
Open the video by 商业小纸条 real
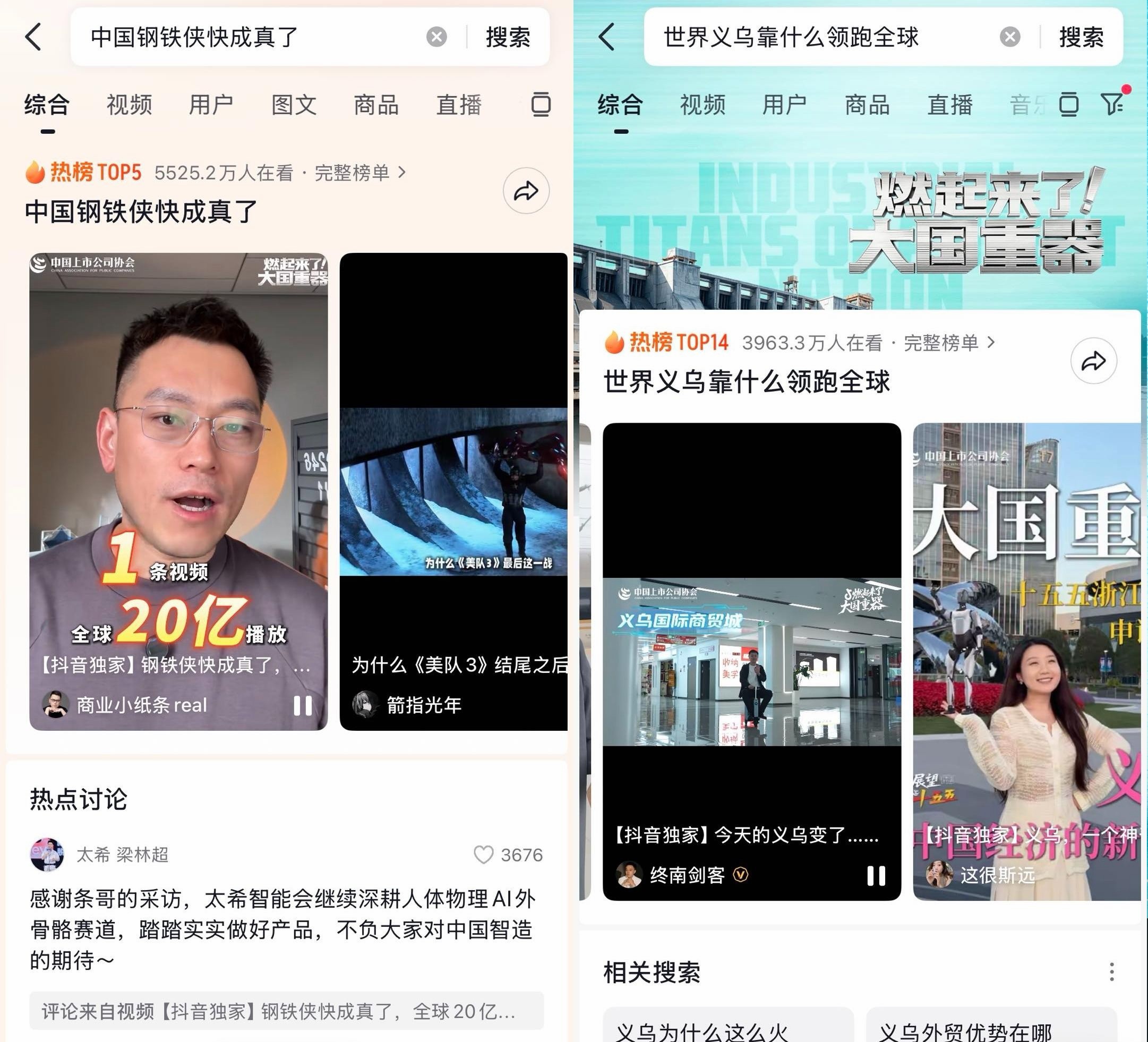click(x=178, y=491)
